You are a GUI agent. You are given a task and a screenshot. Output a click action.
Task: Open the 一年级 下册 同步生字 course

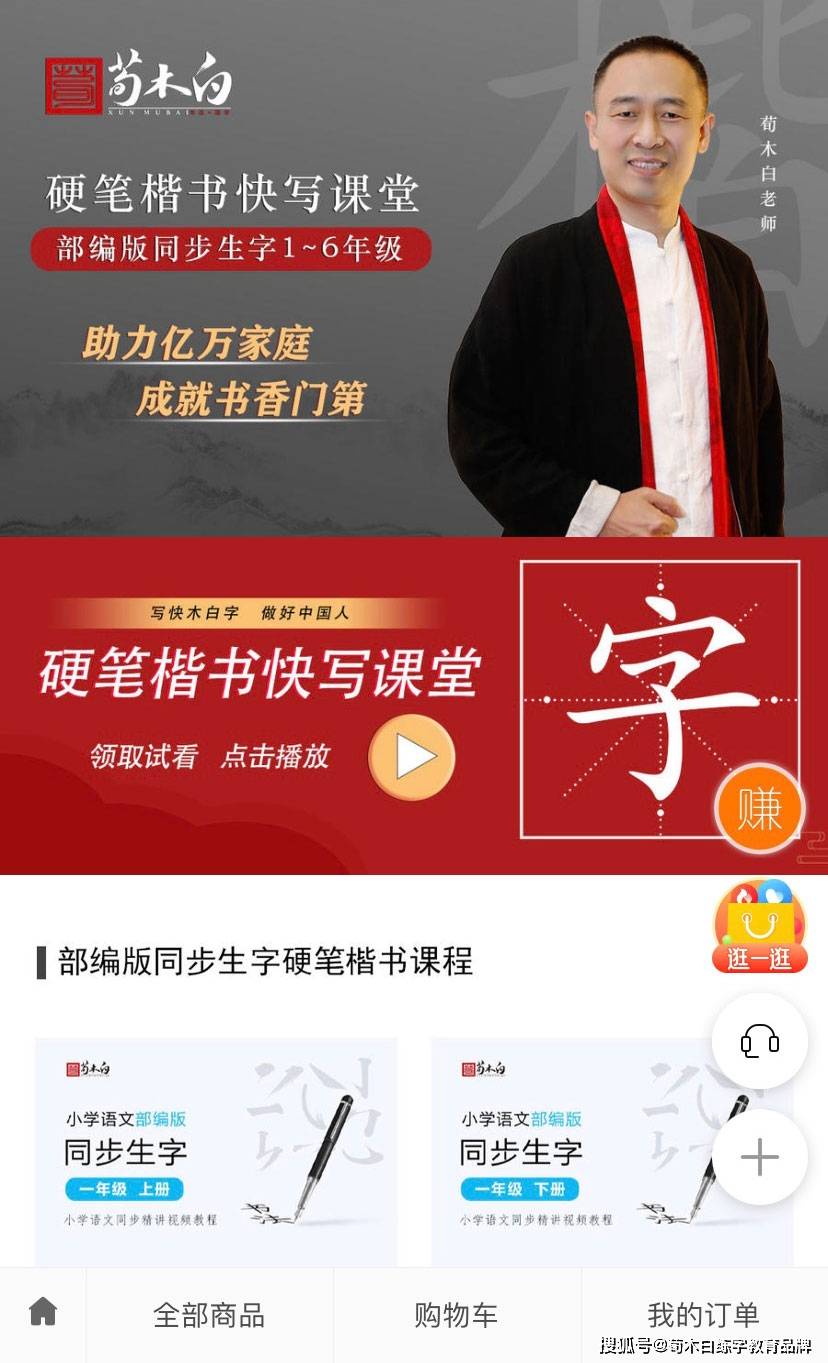[x=612, y=1150]
